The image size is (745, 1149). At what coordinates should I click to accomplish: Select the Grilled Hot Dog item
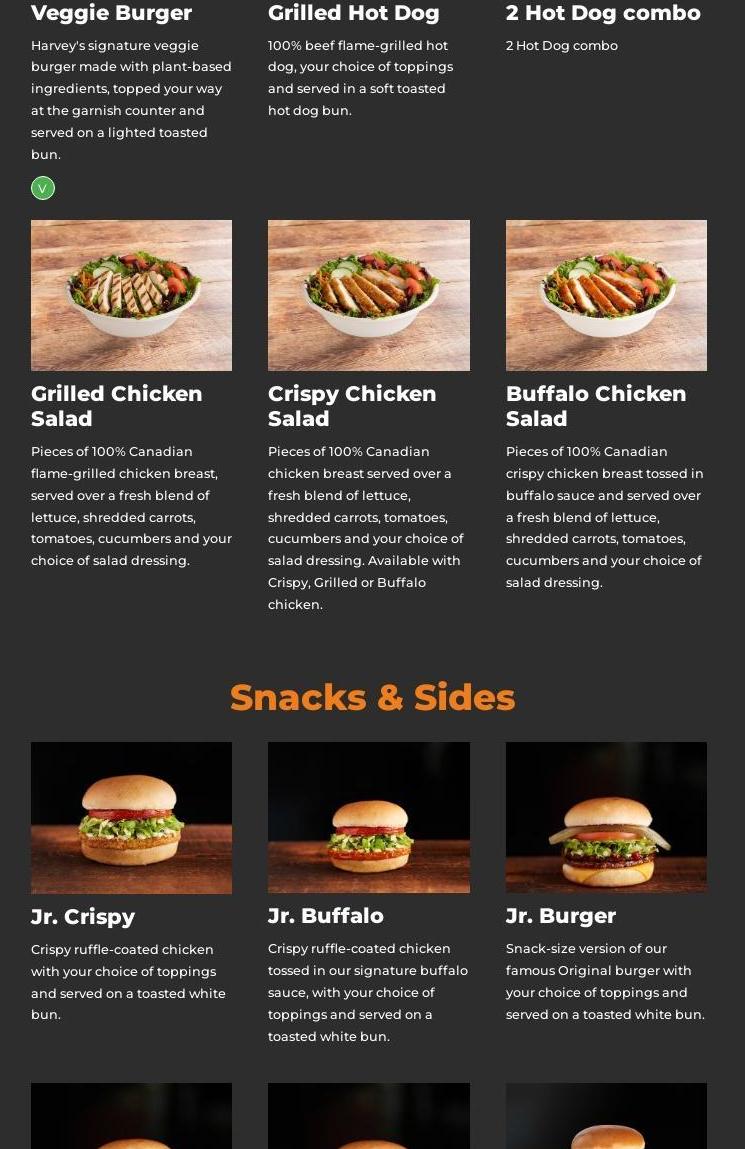coord(353,14)
